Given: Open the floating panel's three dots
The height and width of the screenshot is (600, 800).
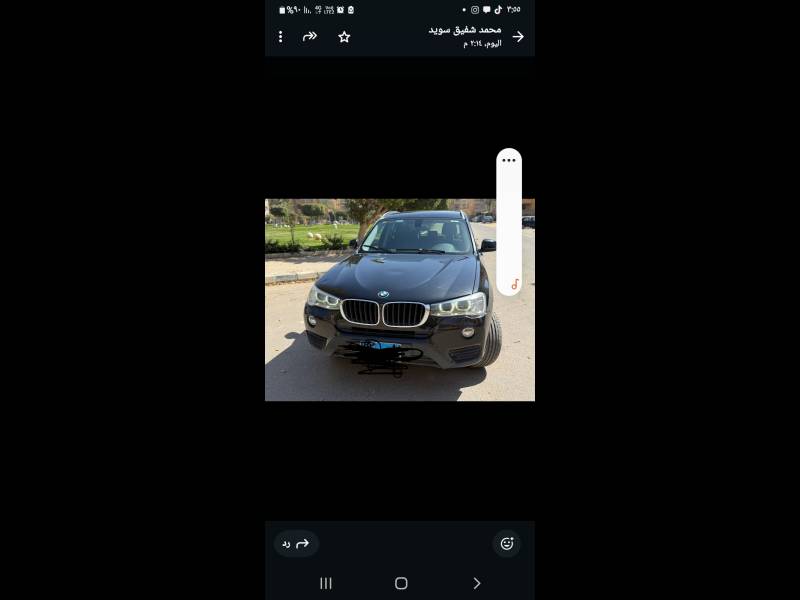Looking at the screenshot, I should (509, 160).
